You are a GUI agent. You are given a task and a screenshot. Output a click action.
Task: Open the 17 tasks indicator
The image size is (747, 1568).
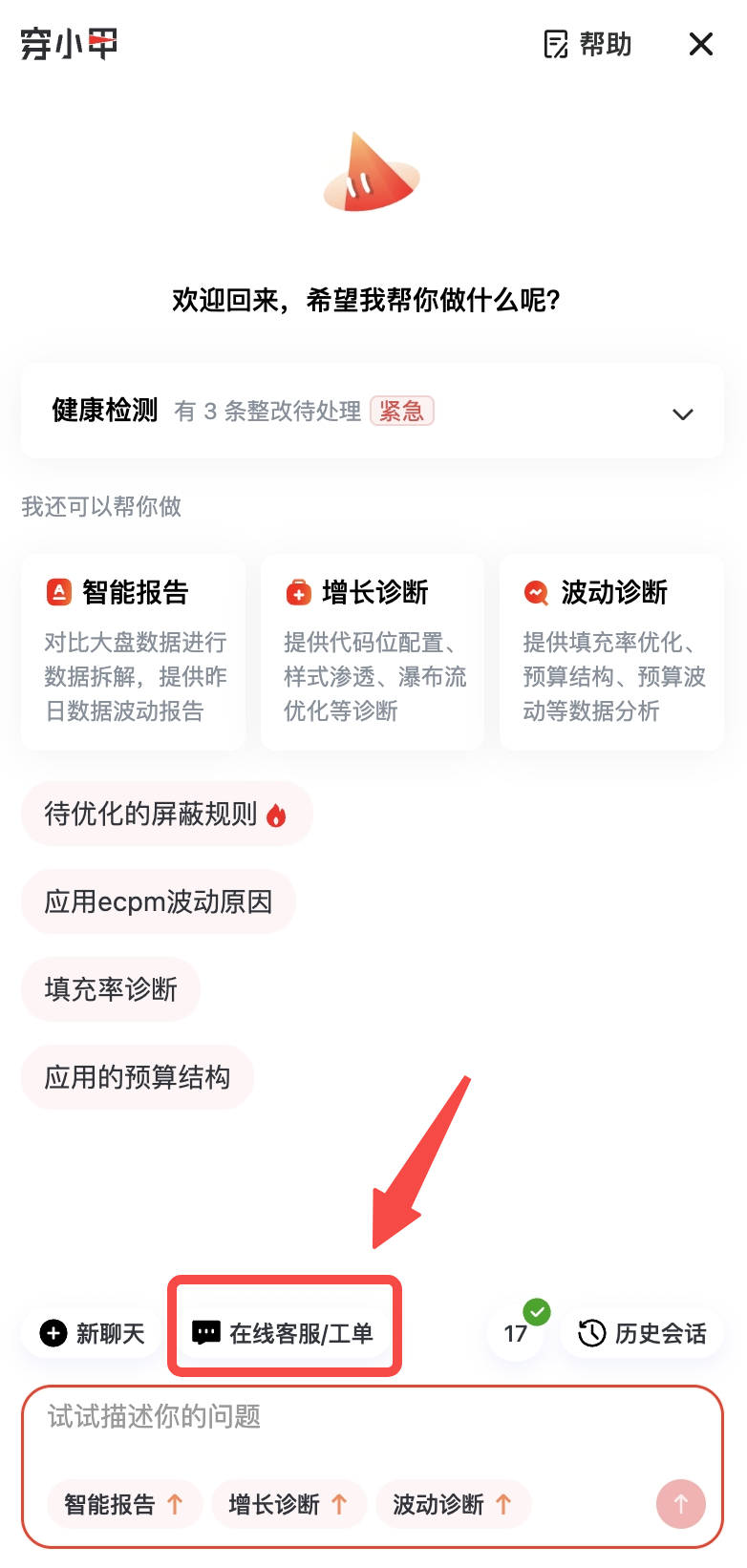pos(516,1333)
